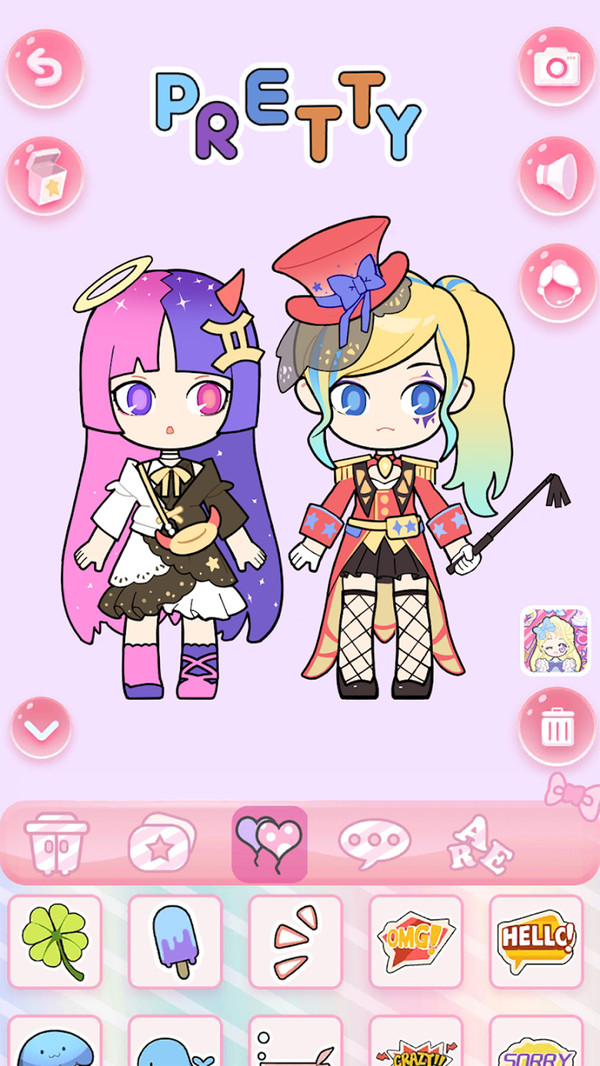Switch to the speech bubble tab

pyautogui.click(x=375, y=844)
